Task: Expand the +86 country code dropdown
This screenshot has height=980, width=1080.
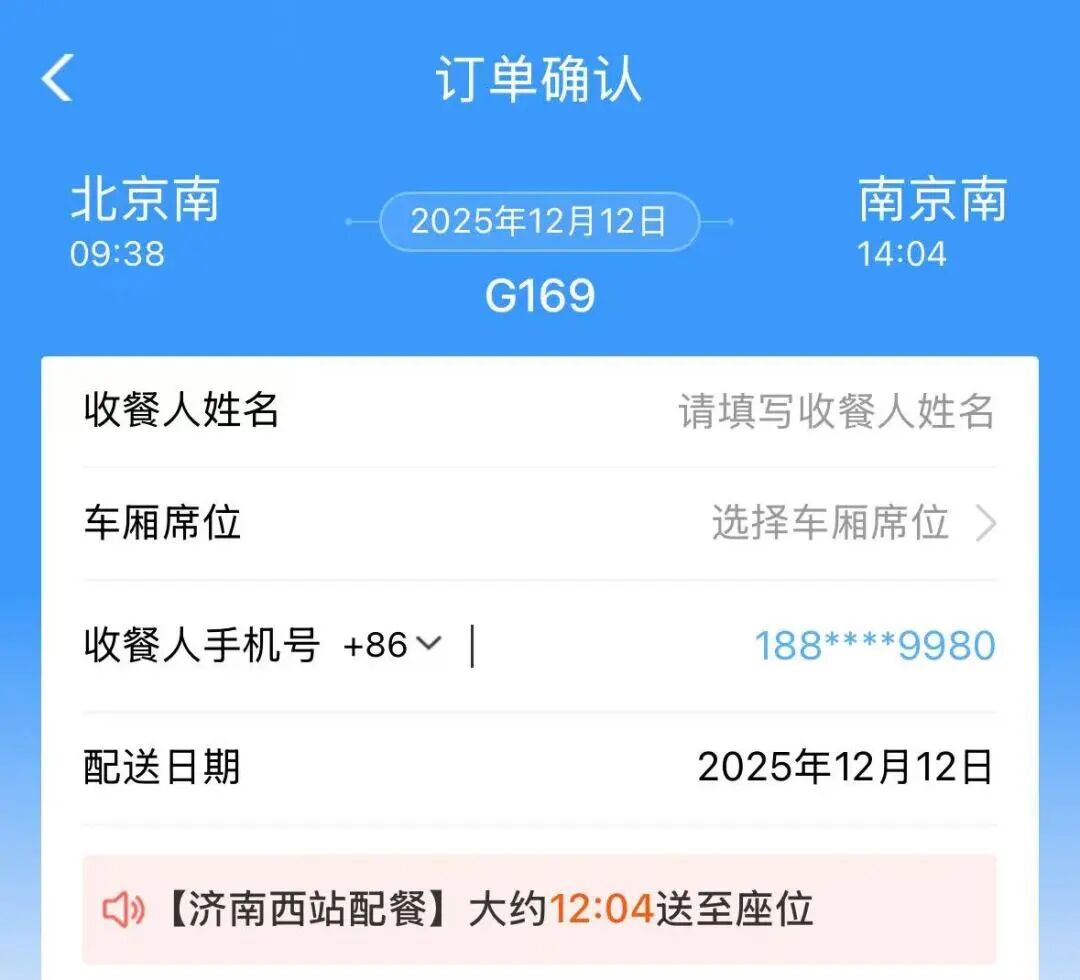Action: click(392, 645)
